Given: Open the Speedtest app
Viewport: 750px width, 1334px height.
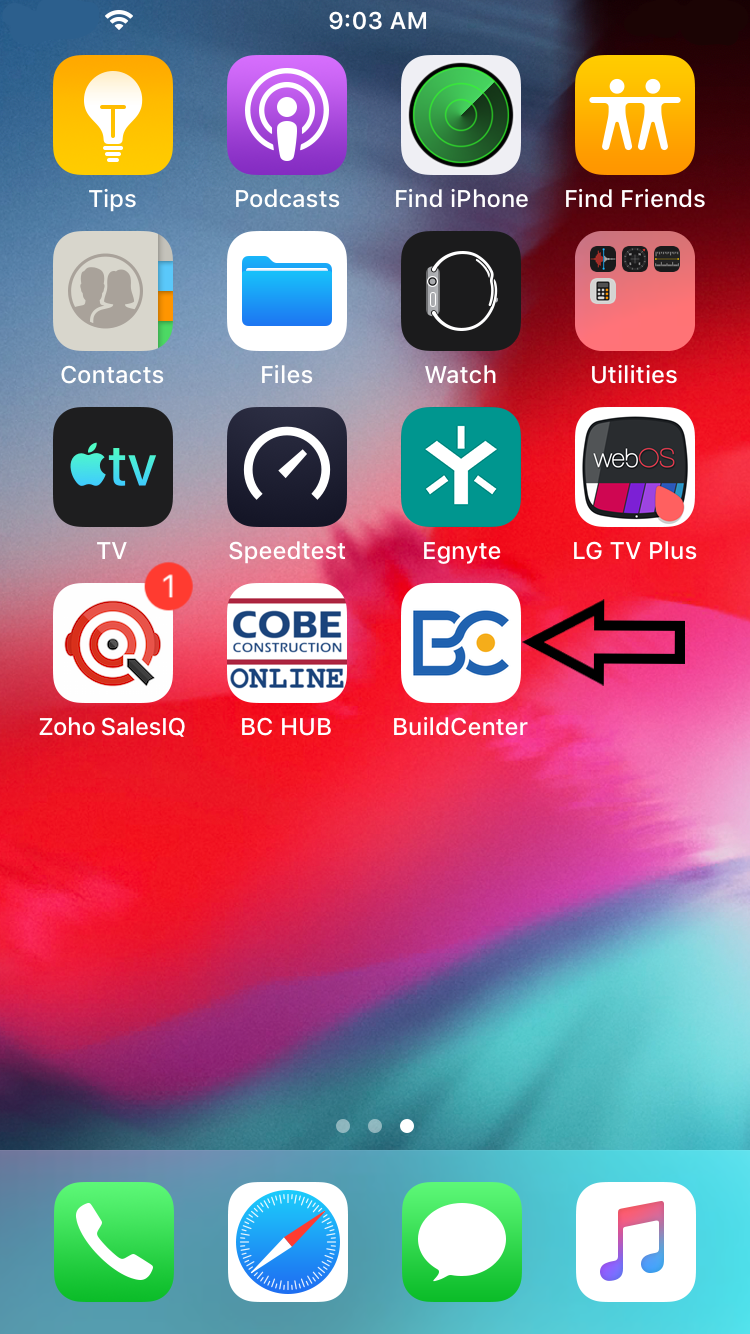Looking at the screenshot, I should pyautogui.click(x=287, y=467).
